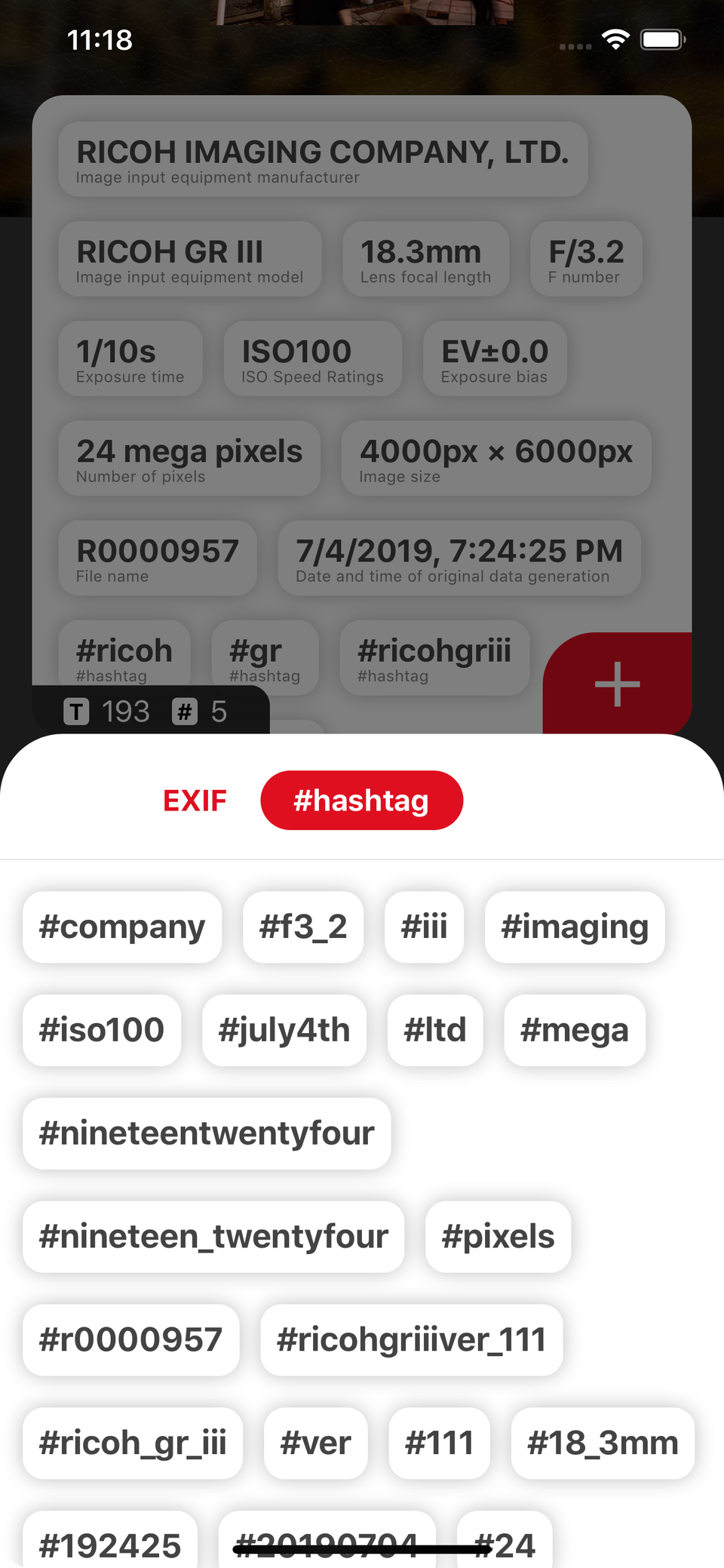Choose the #ltd hashtag chip
The height and width of the screenshot is (1568, 724).
[x=435, y=1030]
